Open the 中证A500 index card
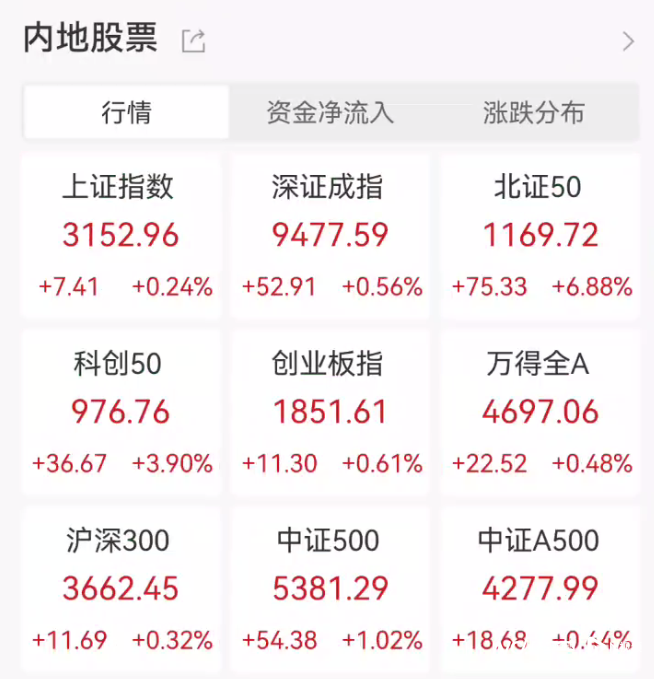The height and width of the screenshot is (679, 654). [x=540, y=588]
